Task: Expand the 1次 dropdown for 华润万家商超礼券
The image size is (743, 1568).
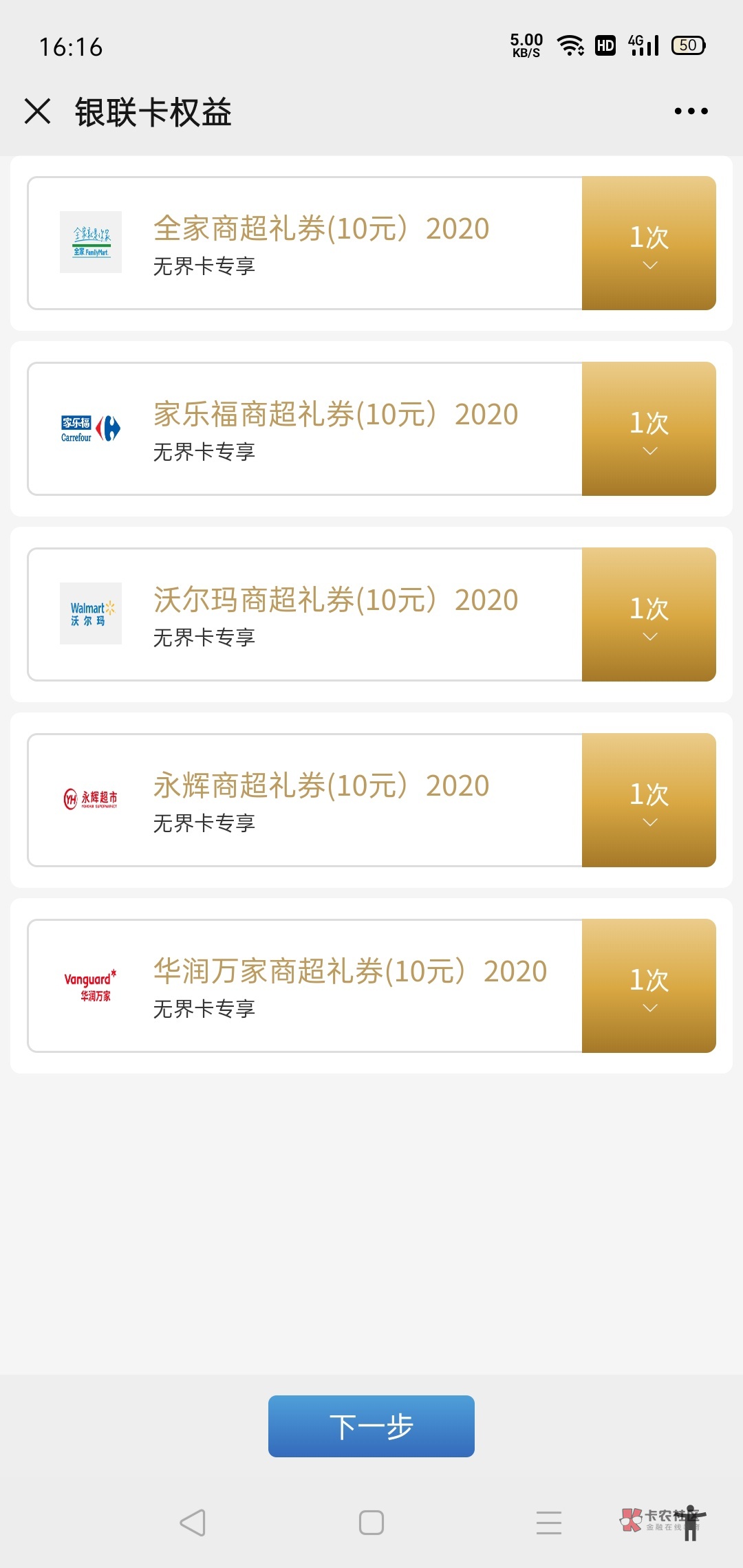Action: pyautogui.click(x=649, y=986)
